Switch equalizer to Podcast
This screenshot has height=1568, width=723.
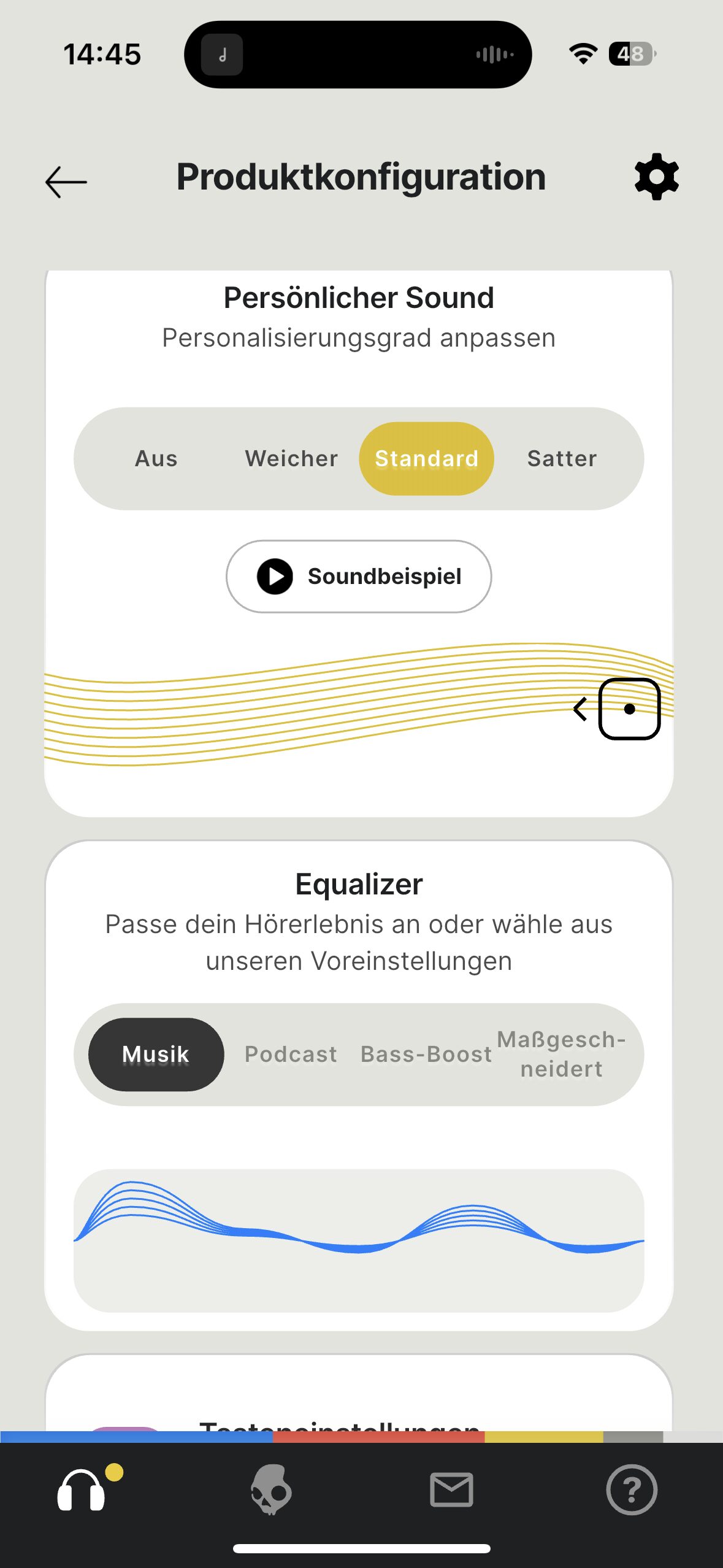point(291,1055)
